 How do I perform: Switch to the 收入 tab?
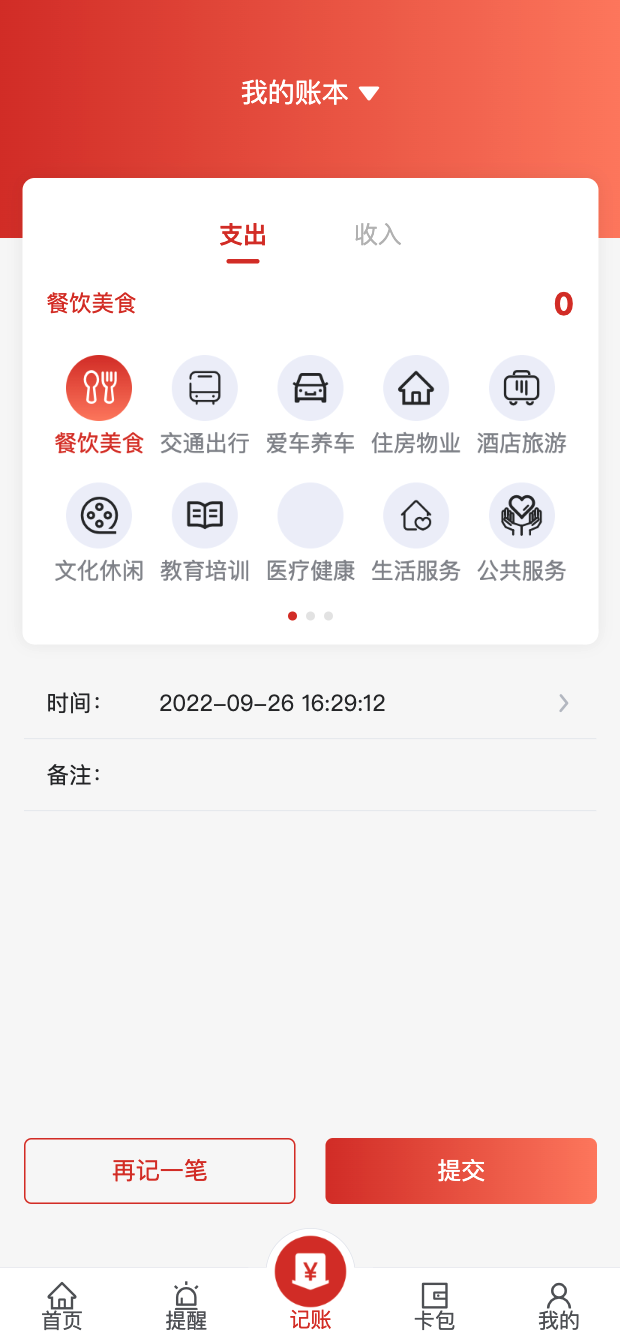378,235
